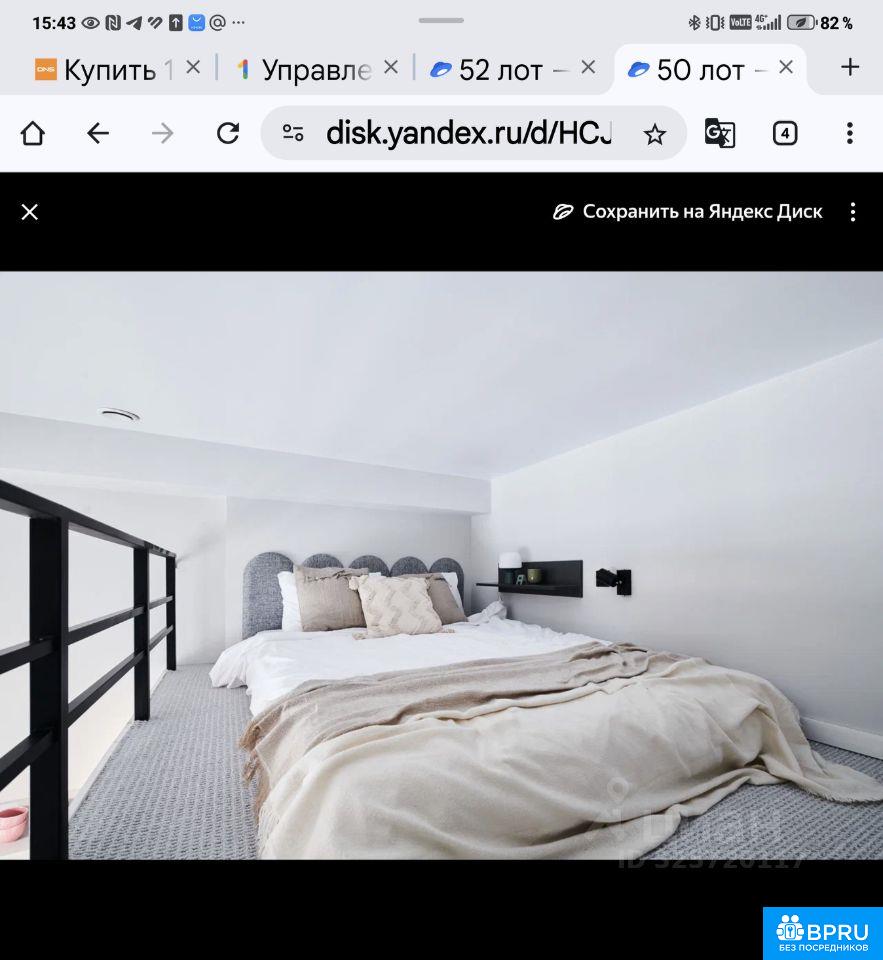
Task: Close the 50 лот tab
Action: click(x=786, y=68)
